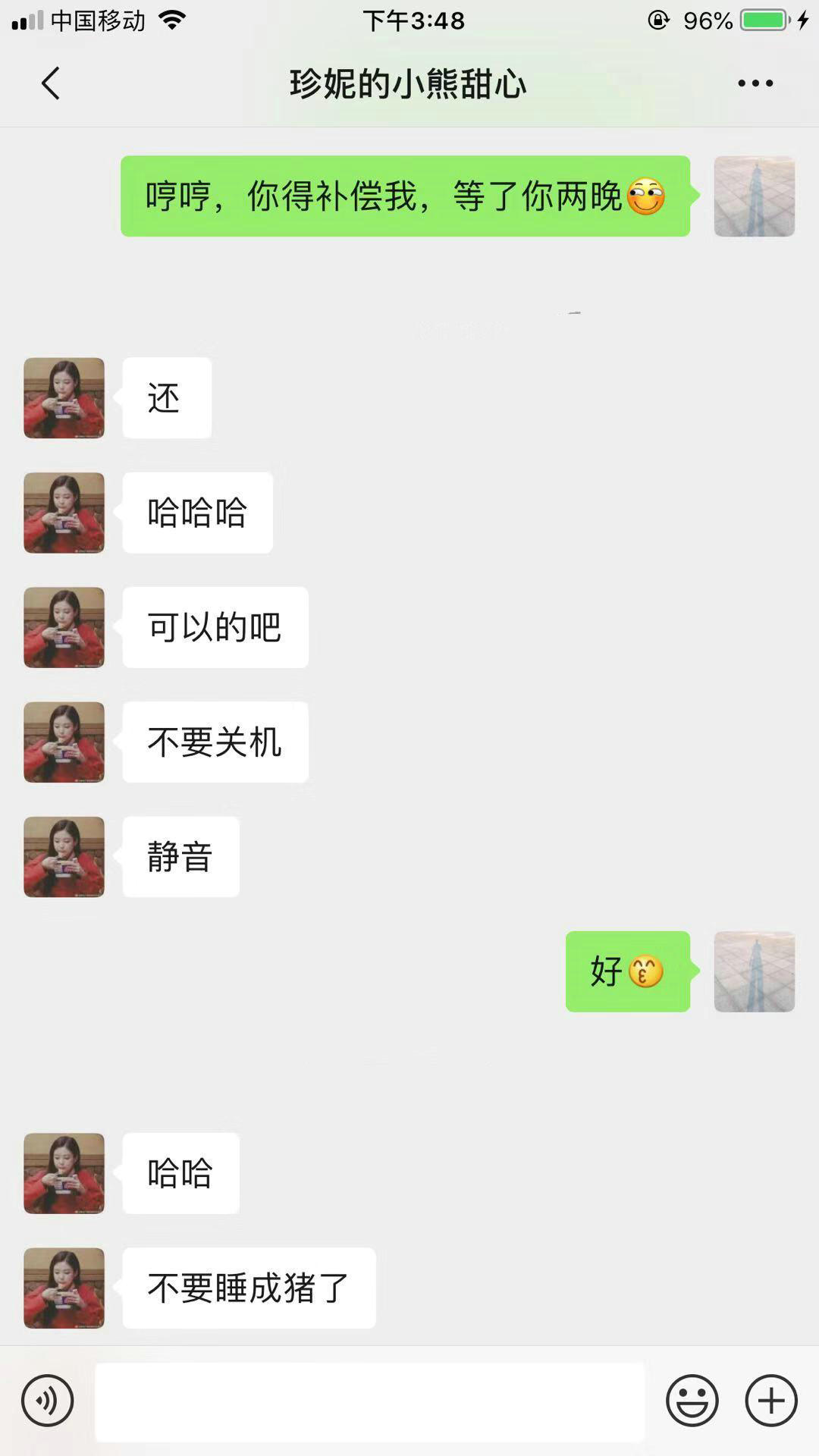The height and width of the screenshot is (1456, 819).
Task: Tap the contact avatar beside the 还 message
Action: (x=64, y=398)
